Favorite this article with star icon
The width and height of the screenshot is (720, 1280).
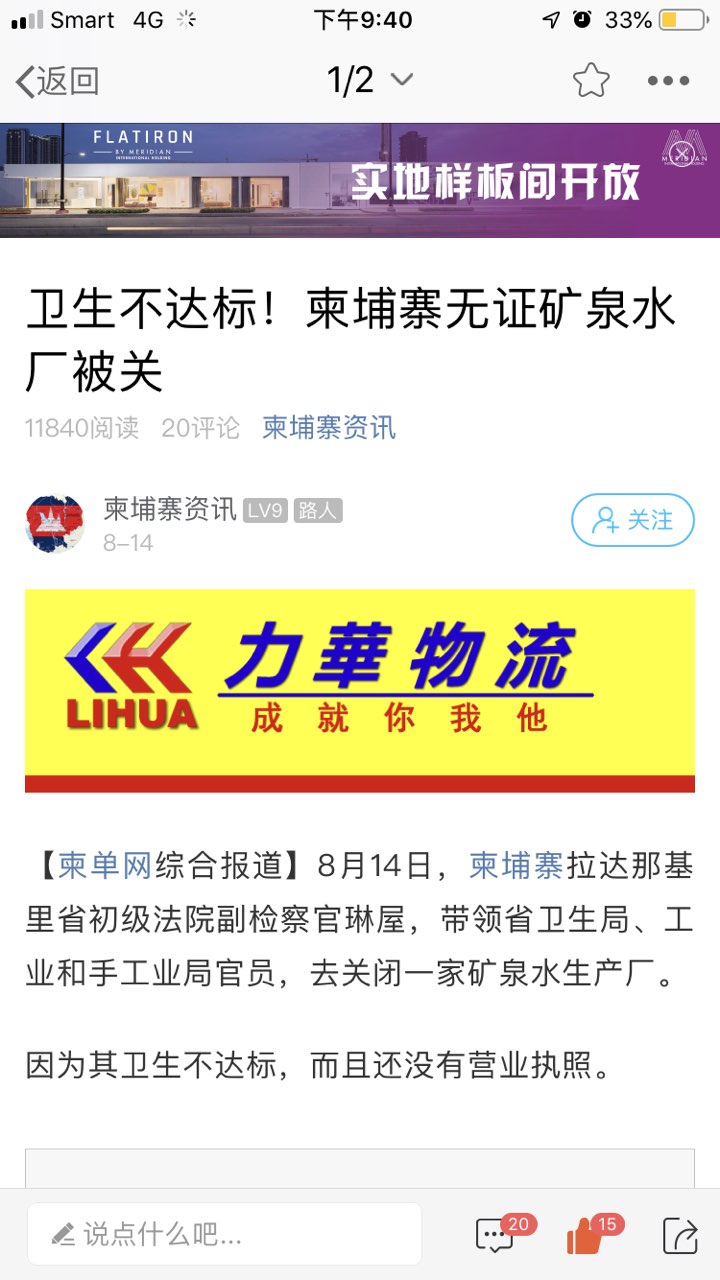coord(591,81)
